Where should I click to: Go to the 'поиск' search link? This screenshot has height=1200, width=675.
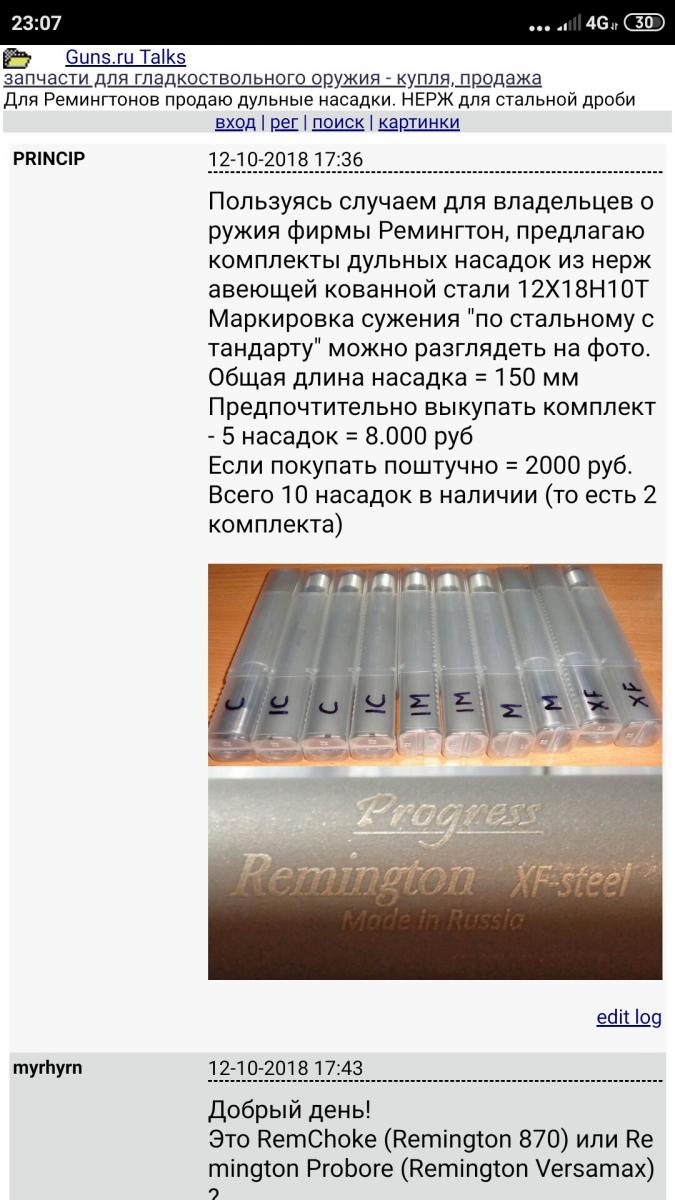click(340, 123)
